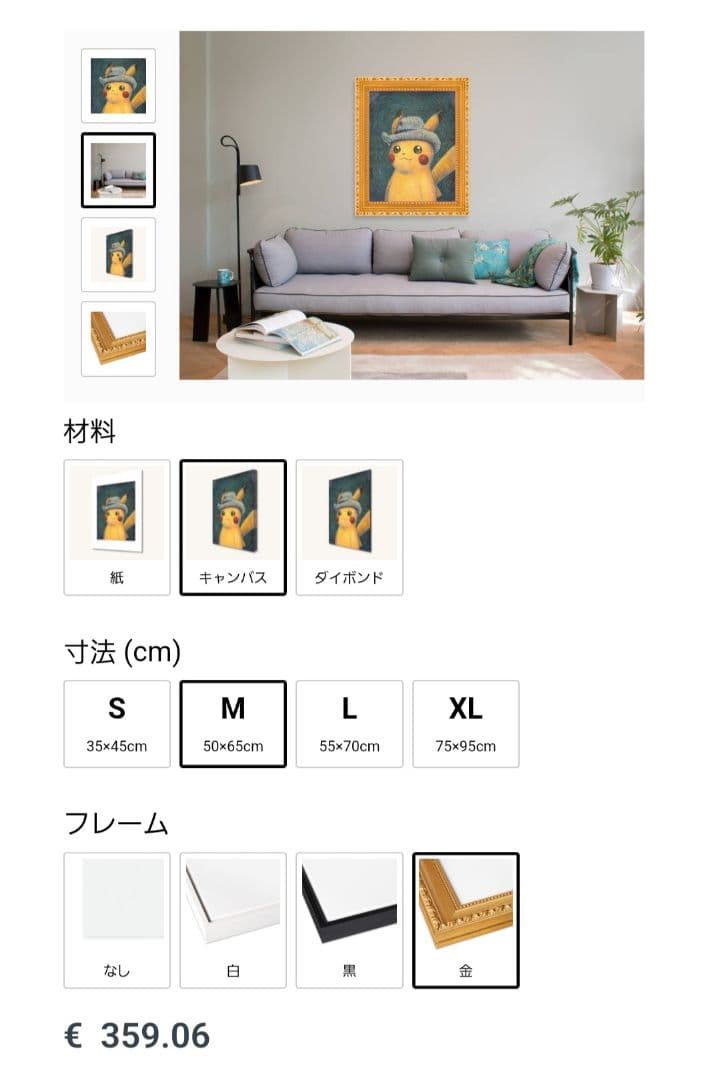720x1080 pixels.
Task: Pick ダイボンド as the material
Action: click(x=349, y=527)
